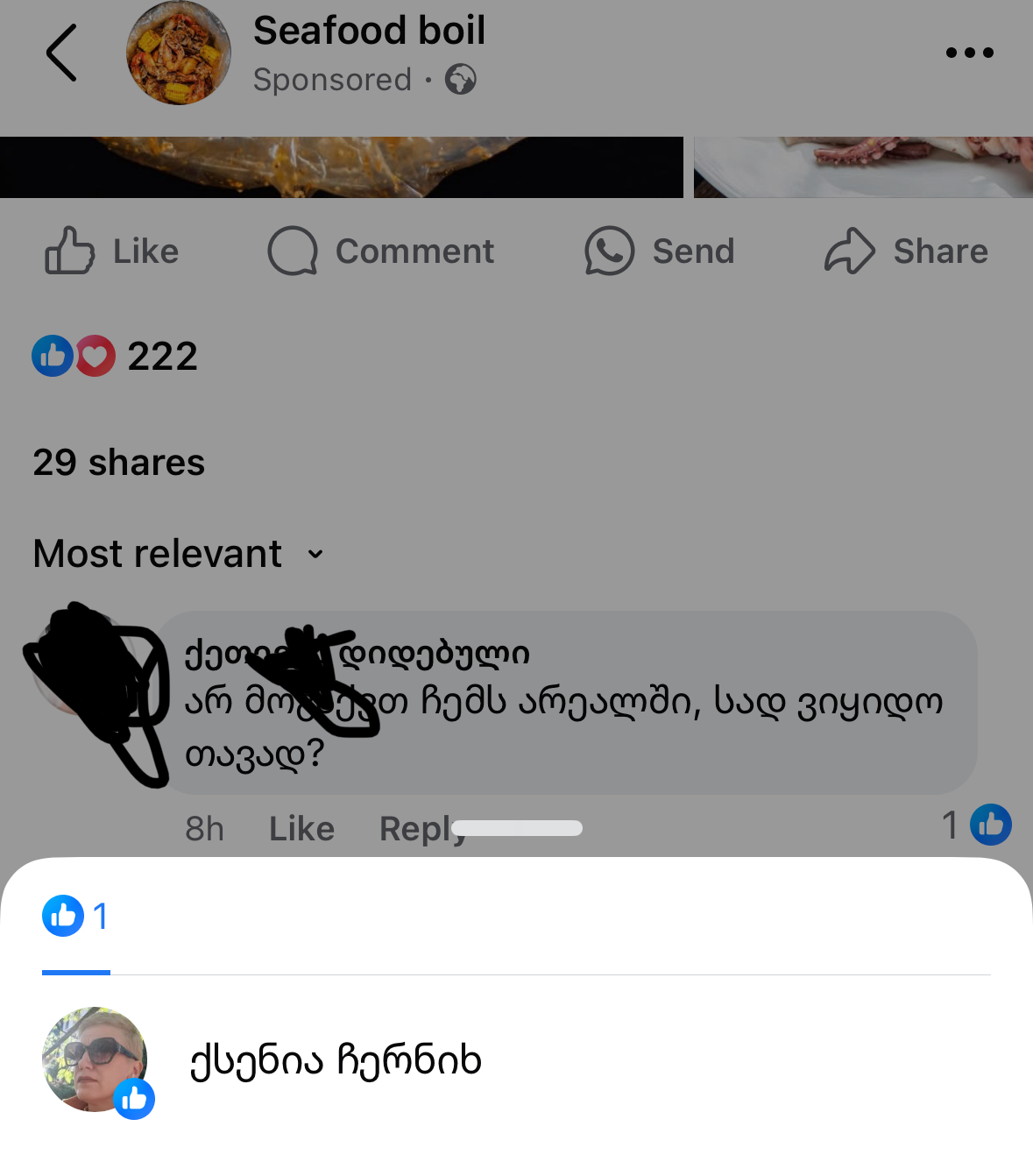Viewport: 1033px width, 1176px height.
Task: Expand the Most relevant sorting dropdown
Action: point(179,554)
